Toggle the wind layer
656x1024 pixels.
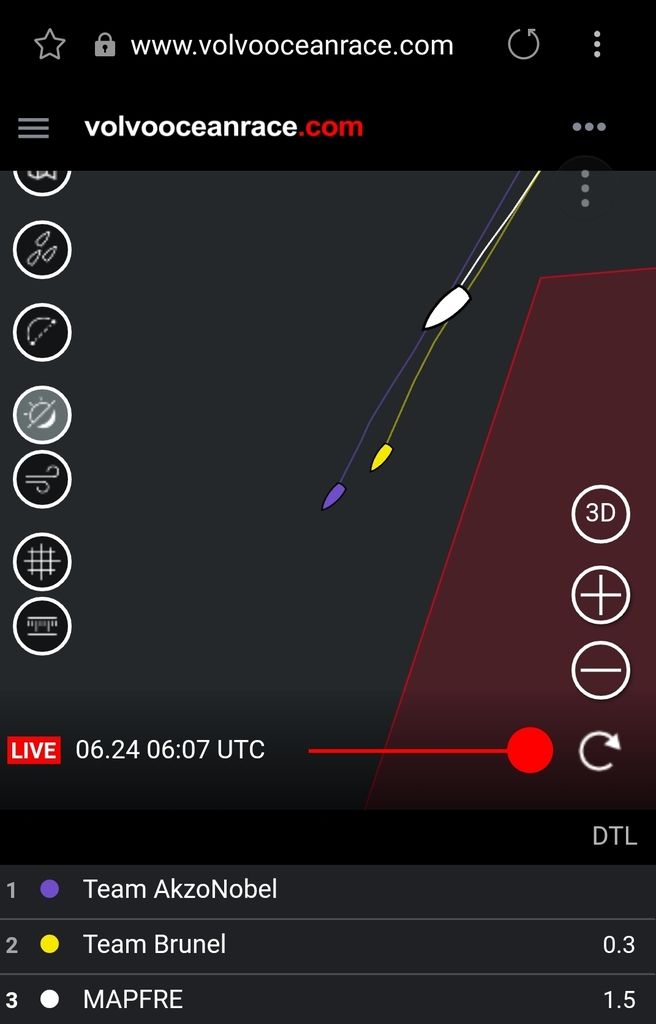(42, 480)
